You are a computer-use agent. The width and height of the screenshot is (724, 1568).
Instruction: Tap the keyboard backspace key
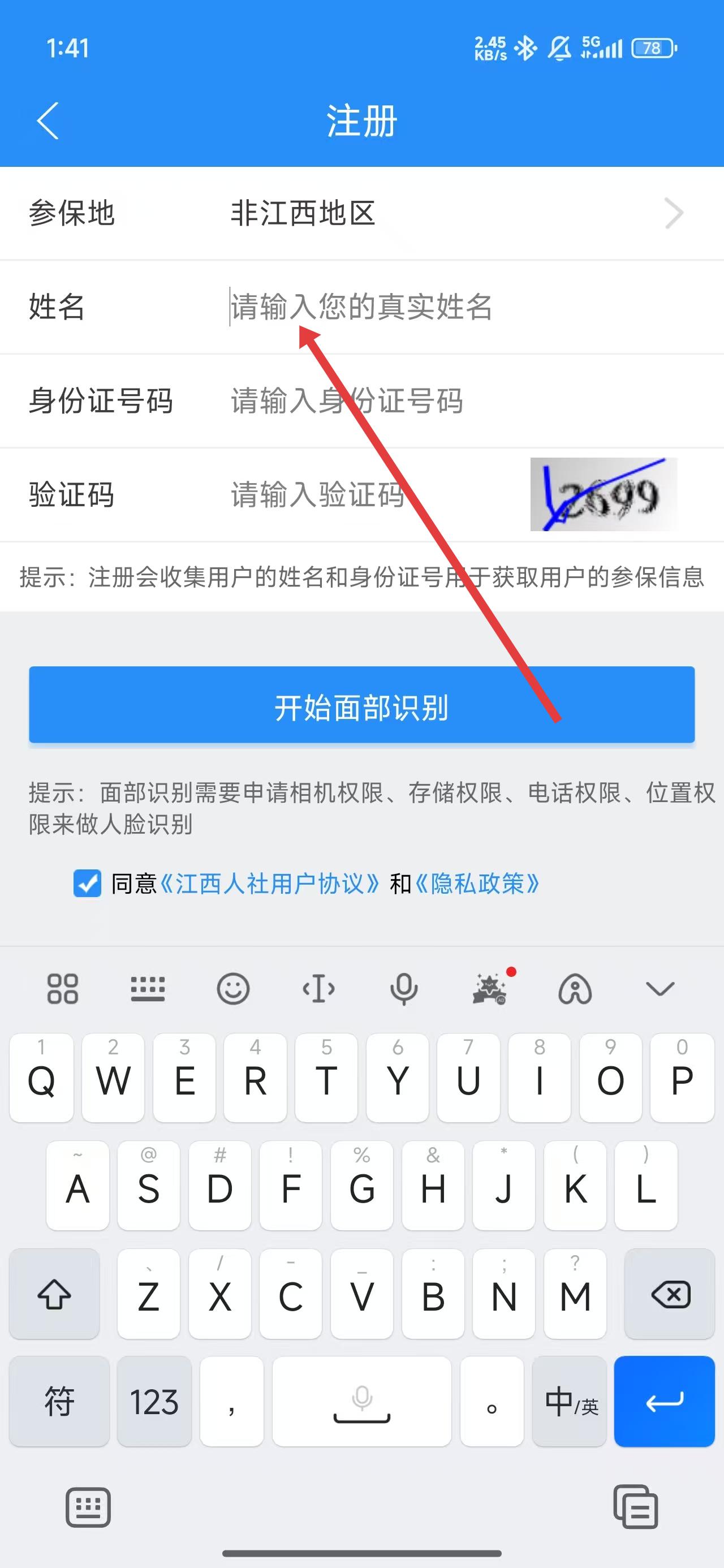(670, 1293)
